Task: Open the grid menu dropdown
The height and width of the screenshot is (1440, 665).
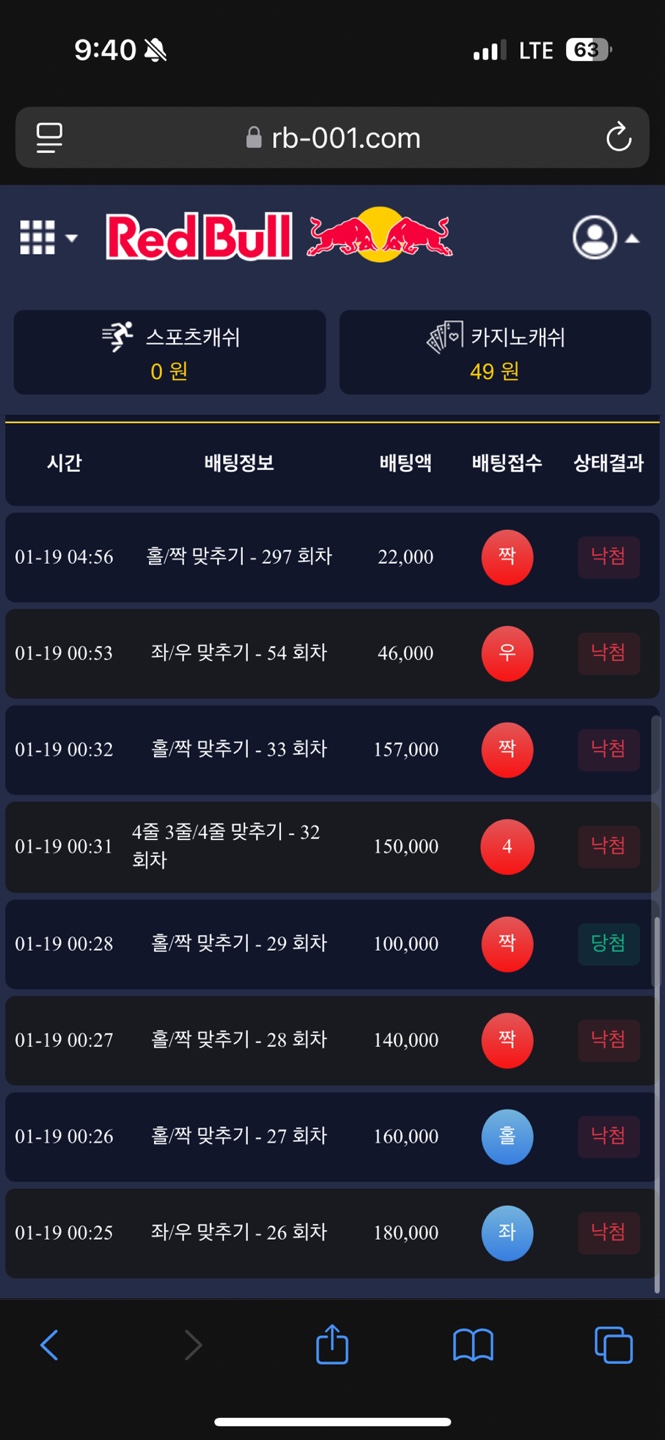Action: click(47, 238)
